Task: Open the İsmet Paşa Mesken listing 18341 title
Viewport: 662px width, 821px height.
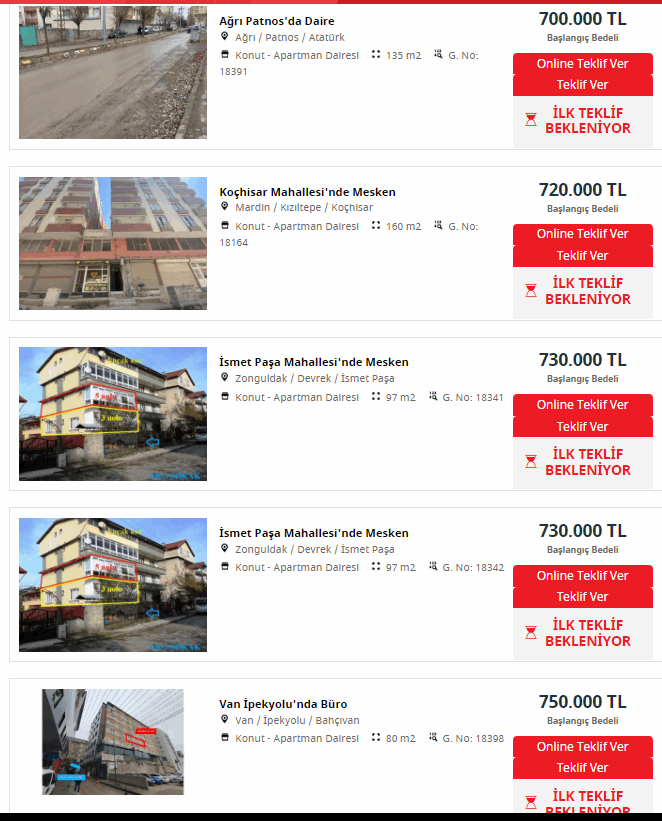Action: click(x=313, y=362)
